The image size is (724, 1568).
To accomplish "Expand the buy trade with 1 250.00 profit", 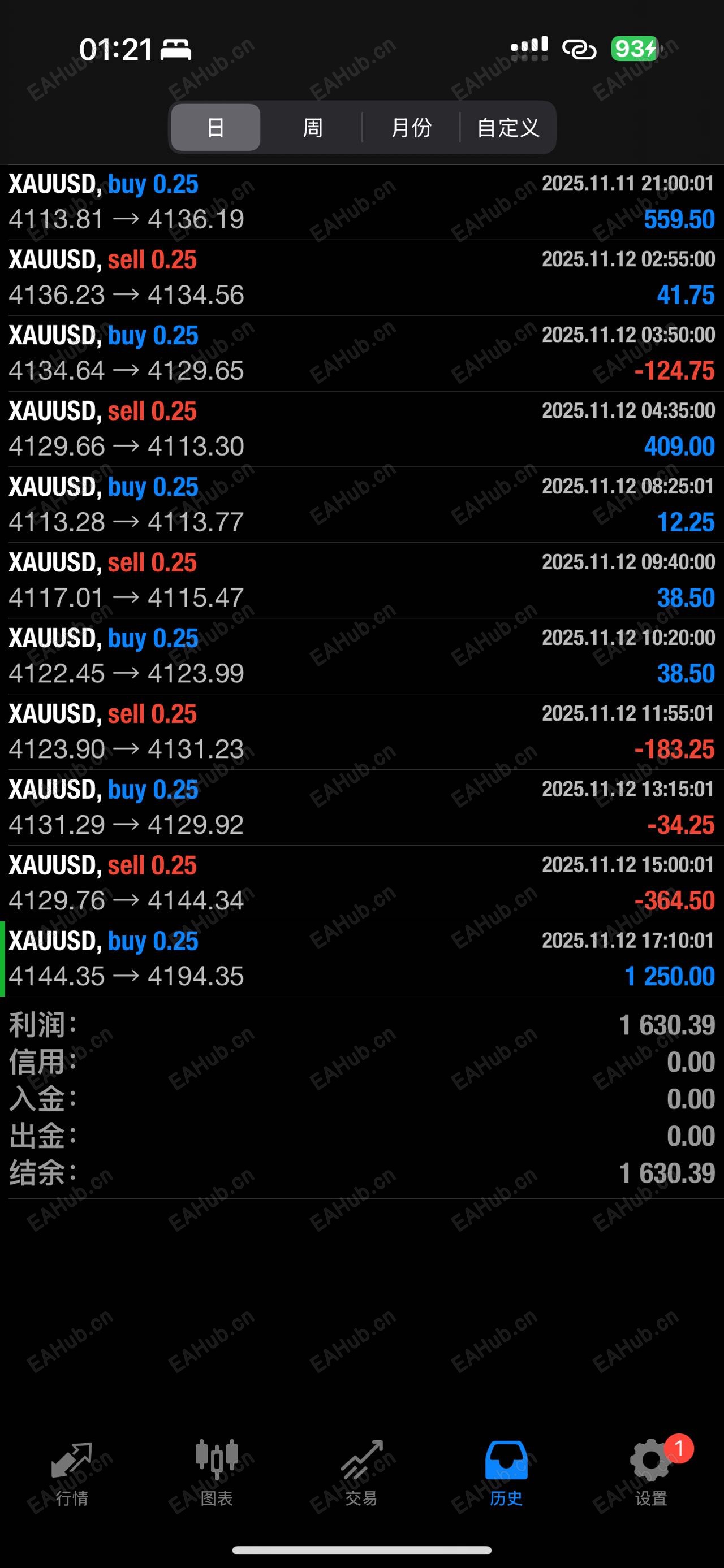I will click(x=361, y=959).
